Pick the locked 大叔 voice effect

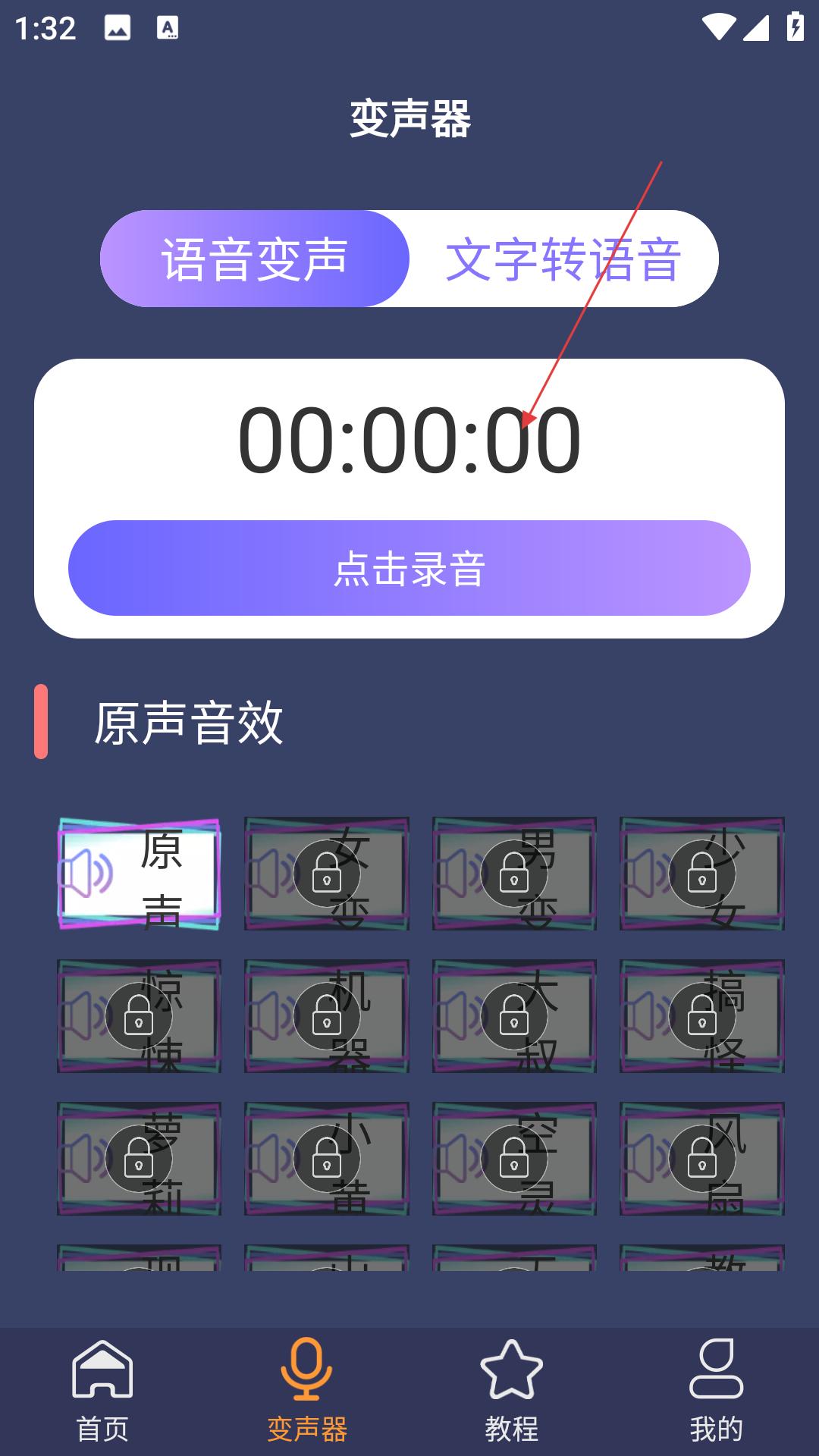click(x=514, y=1016)
